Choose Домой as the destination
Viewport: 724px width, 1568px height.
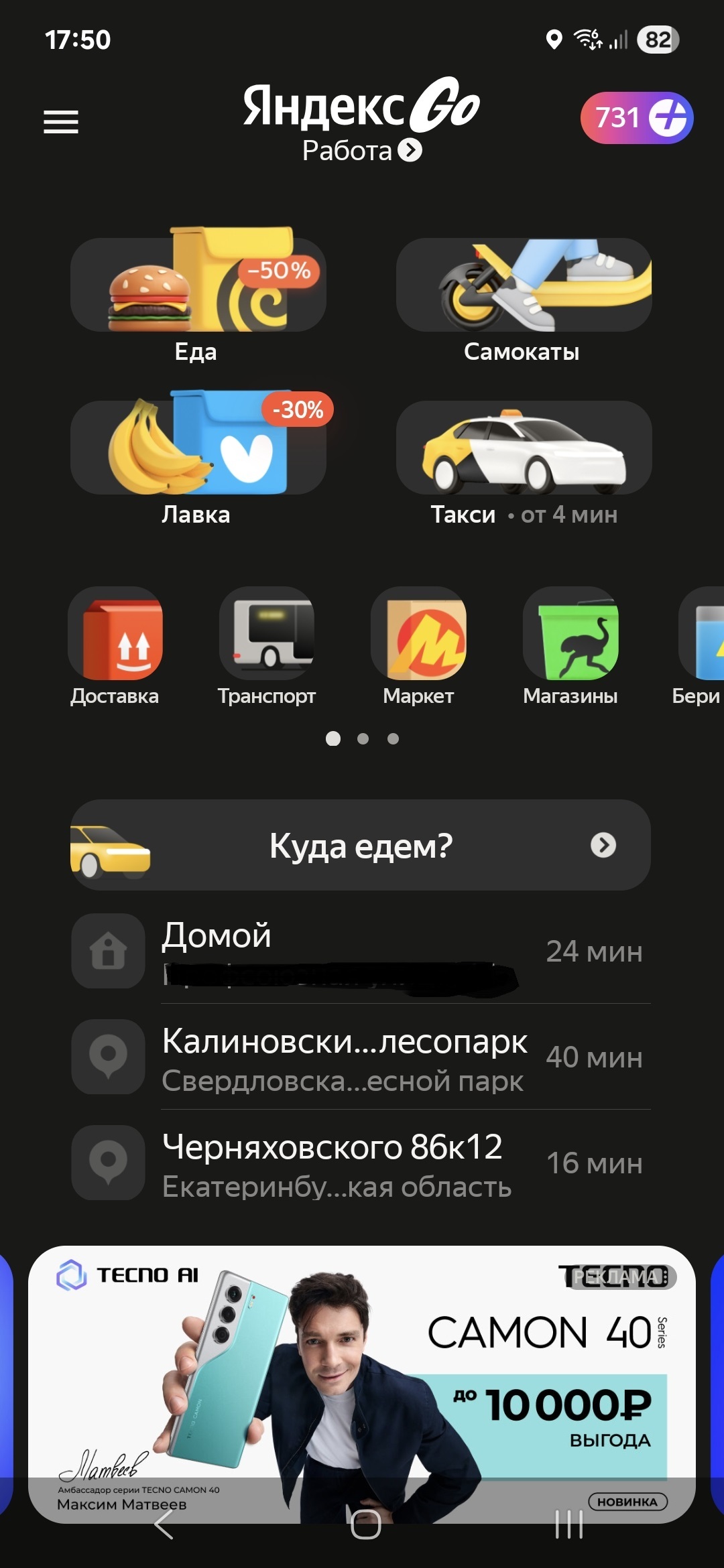(361, 951)
